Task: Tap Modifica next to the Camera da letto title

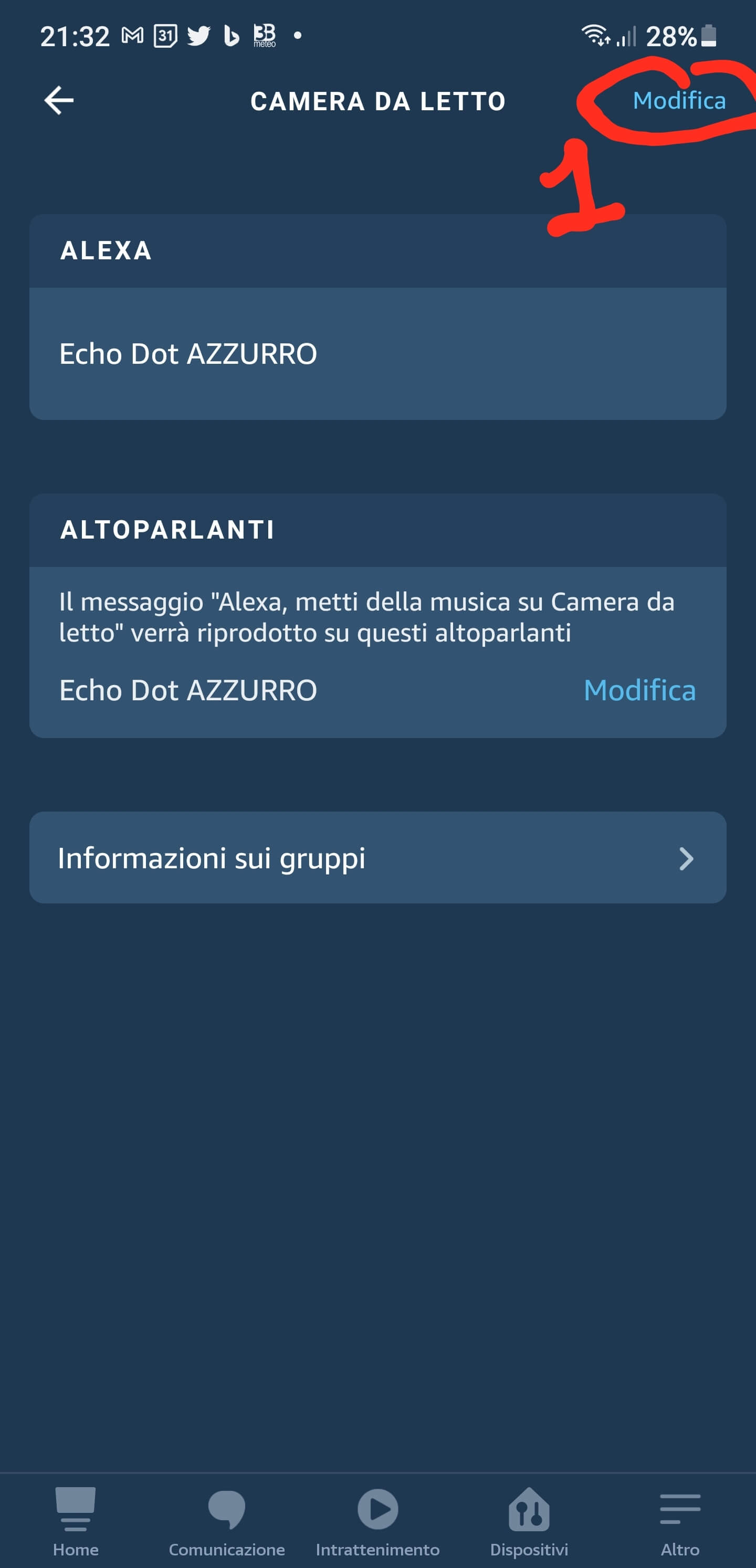Action: pyautogui.click(x=679, y=100)
